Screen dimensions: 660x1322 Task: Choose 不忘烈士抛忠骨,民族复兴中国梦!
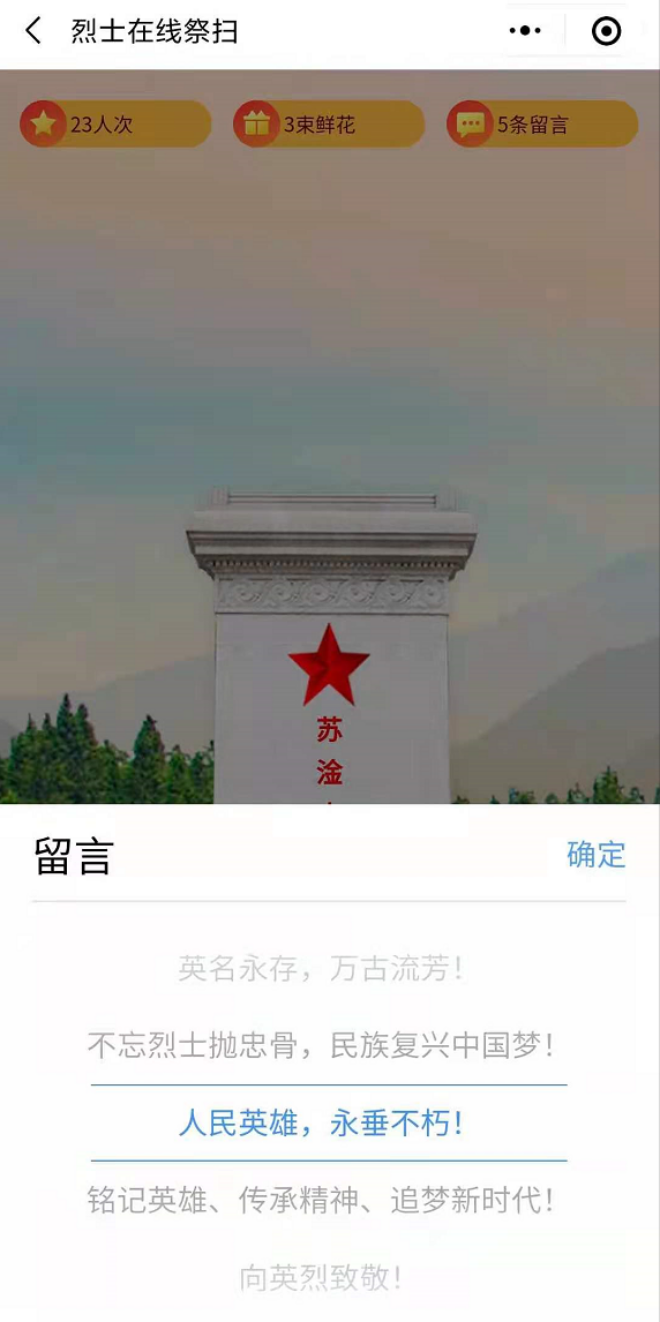click(x=321, y=1046)
